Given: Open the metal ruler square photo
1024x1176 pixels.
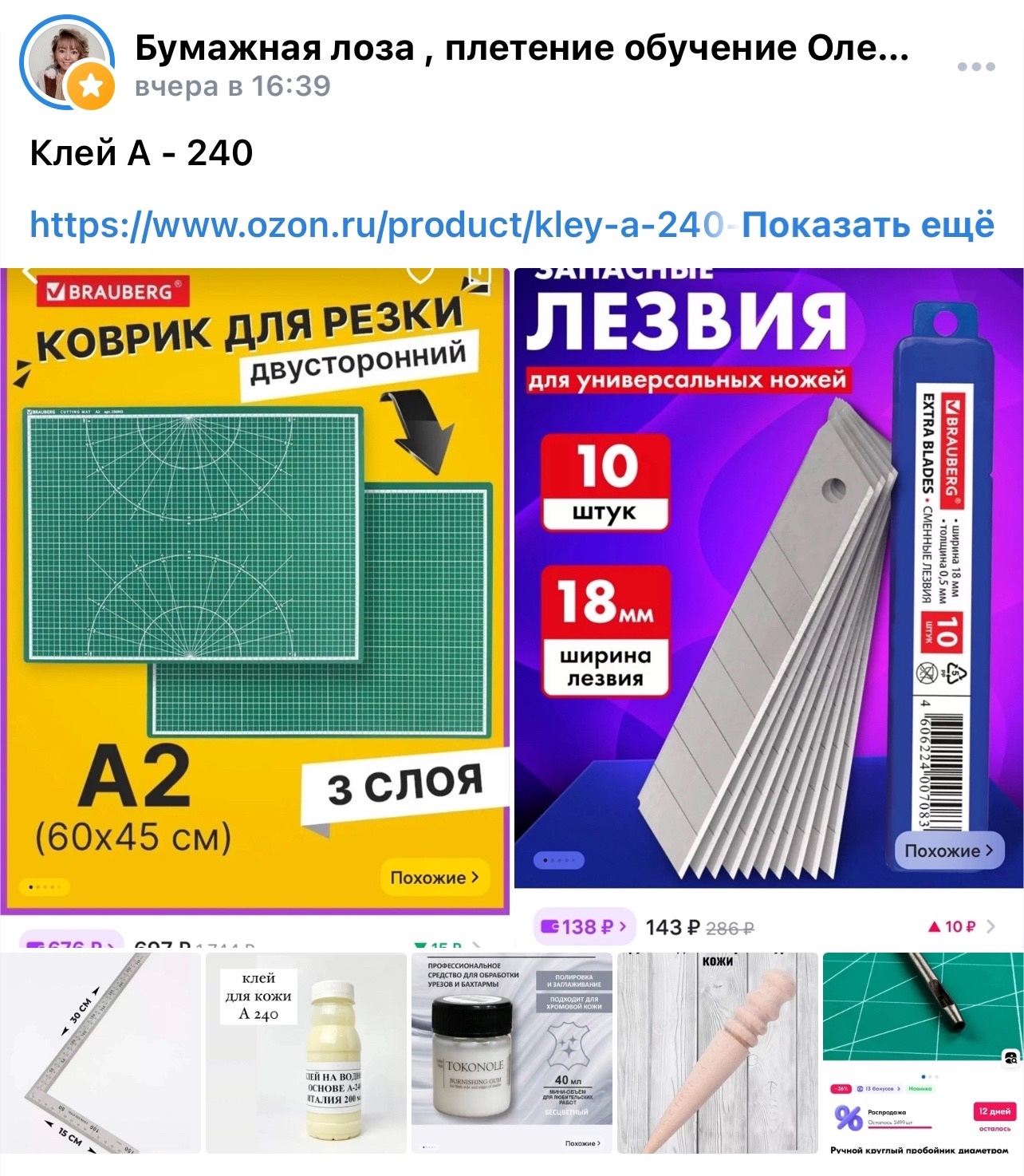Looking at the screenshot, I should [100, 1053].
